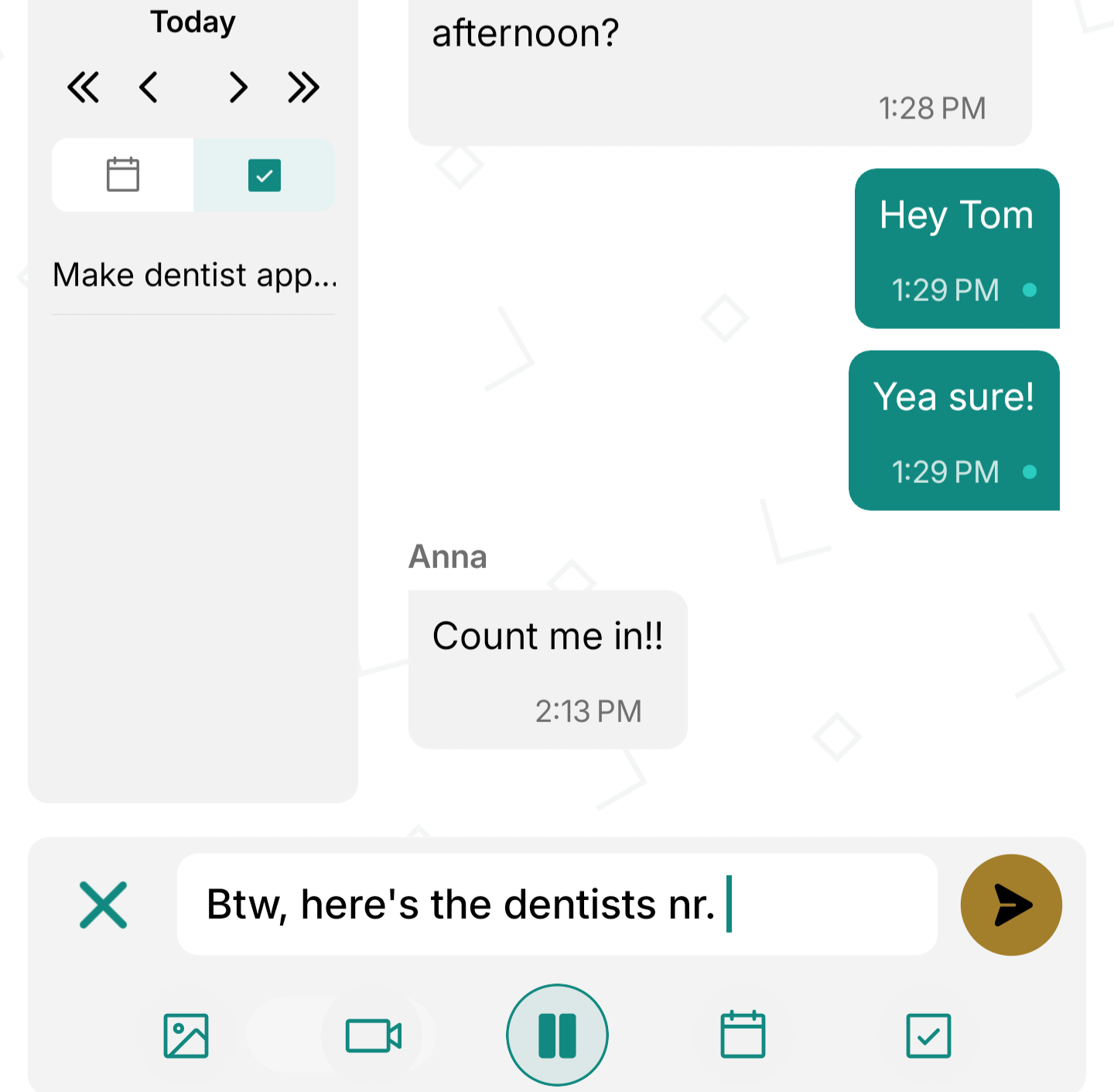The width and height of the screenshot is (1114, 1092).
Task: Switch to the calendar tab in the sidebar
Action: 122,175
